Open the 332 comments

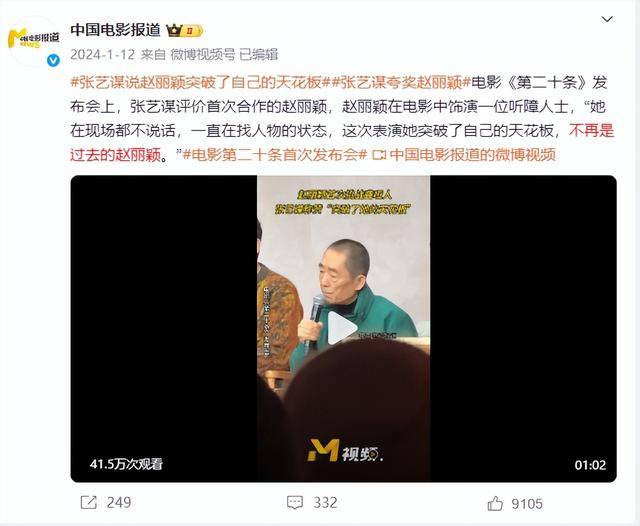point(312,503)
